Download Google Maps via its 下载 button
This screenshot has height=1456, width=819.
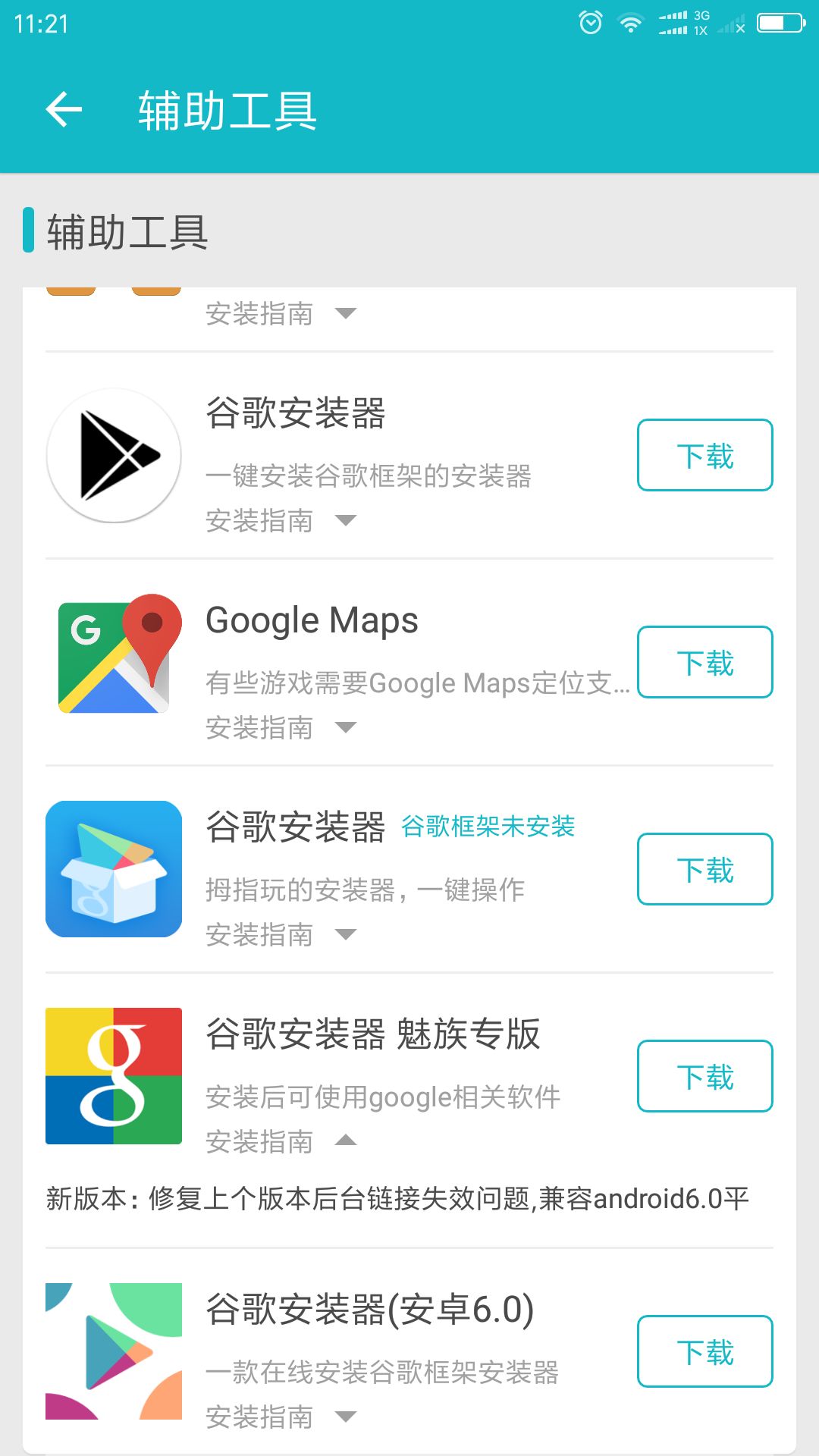[x=704, y=661]
